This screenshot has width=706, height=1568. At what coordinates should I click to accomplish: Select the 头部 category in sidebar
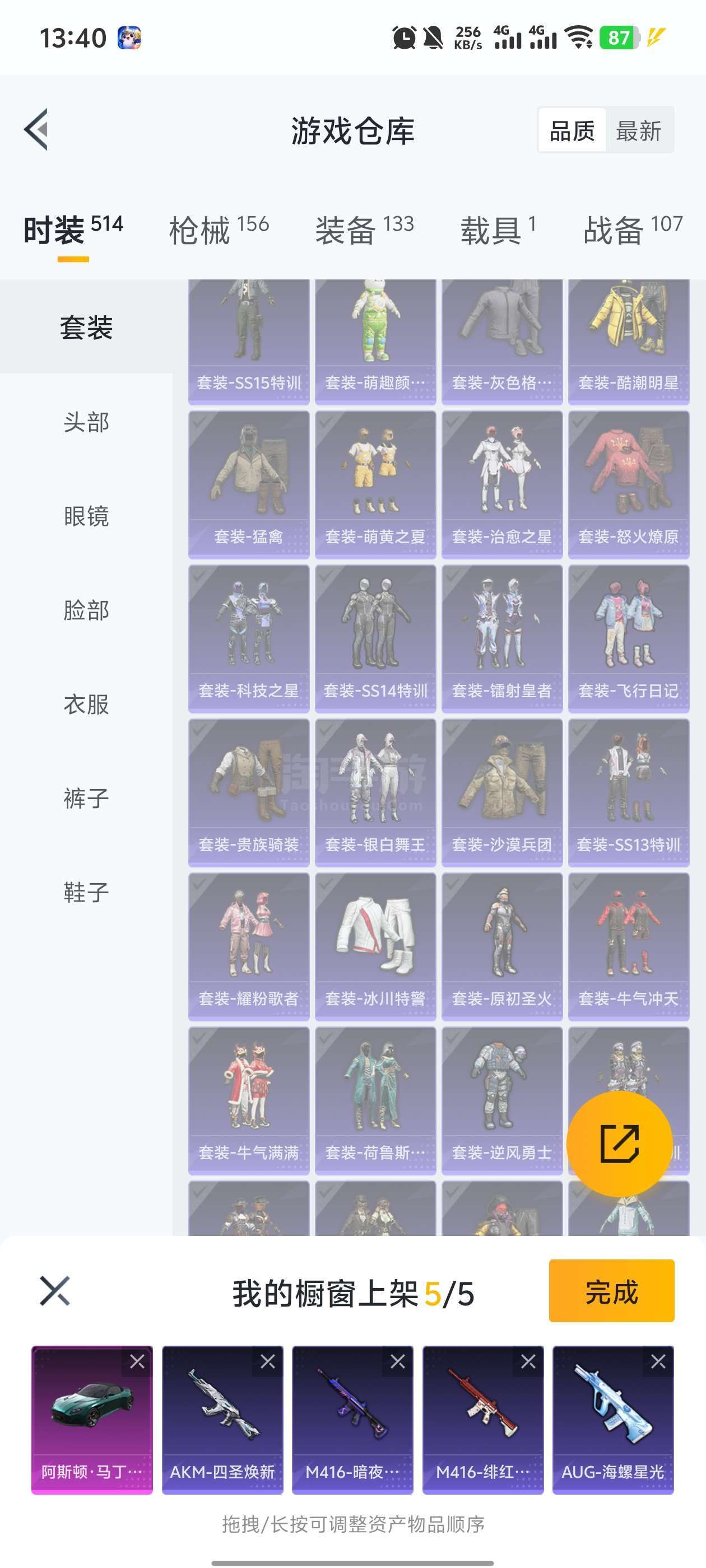point(86,422)
